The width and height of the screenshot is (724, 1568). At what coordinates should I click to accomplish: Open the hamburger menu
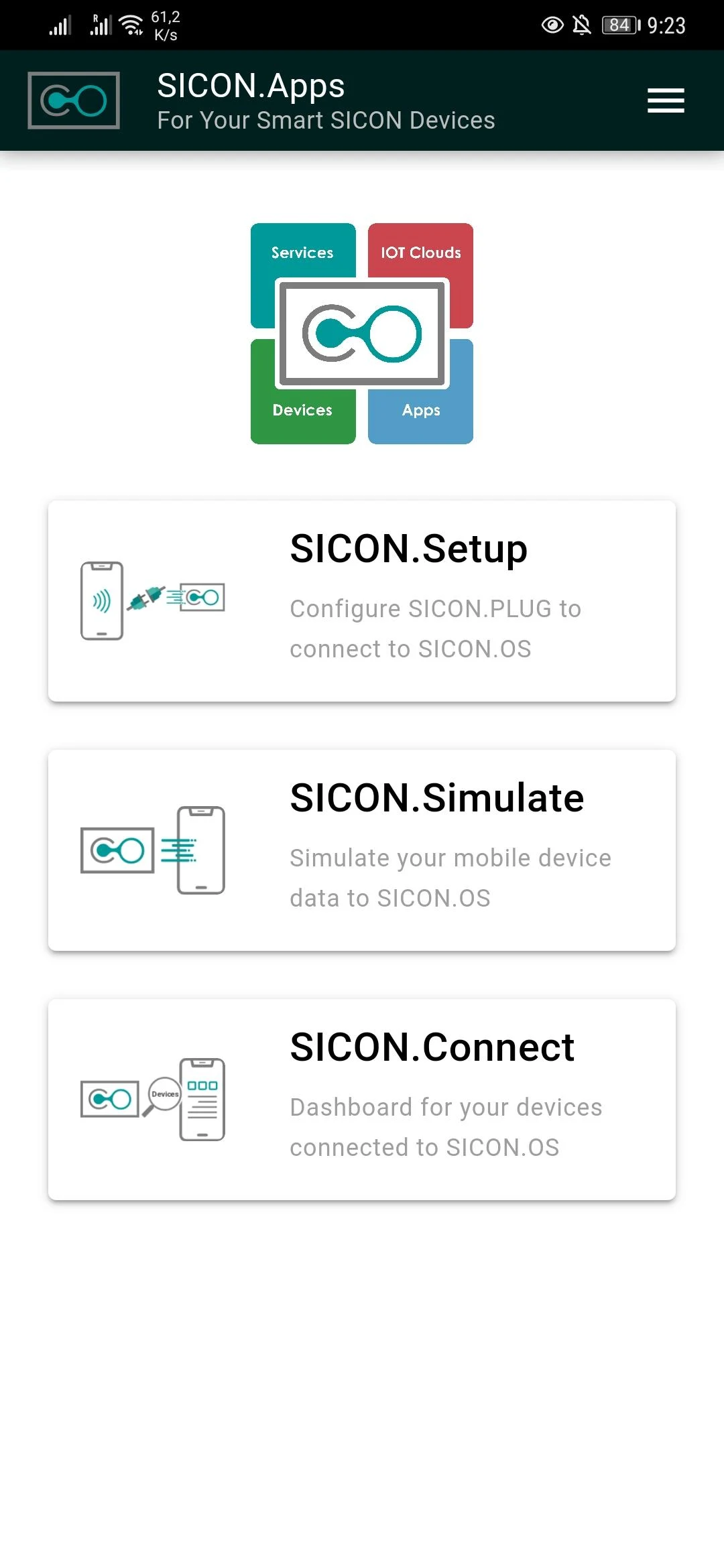click(x=666, y=101)
